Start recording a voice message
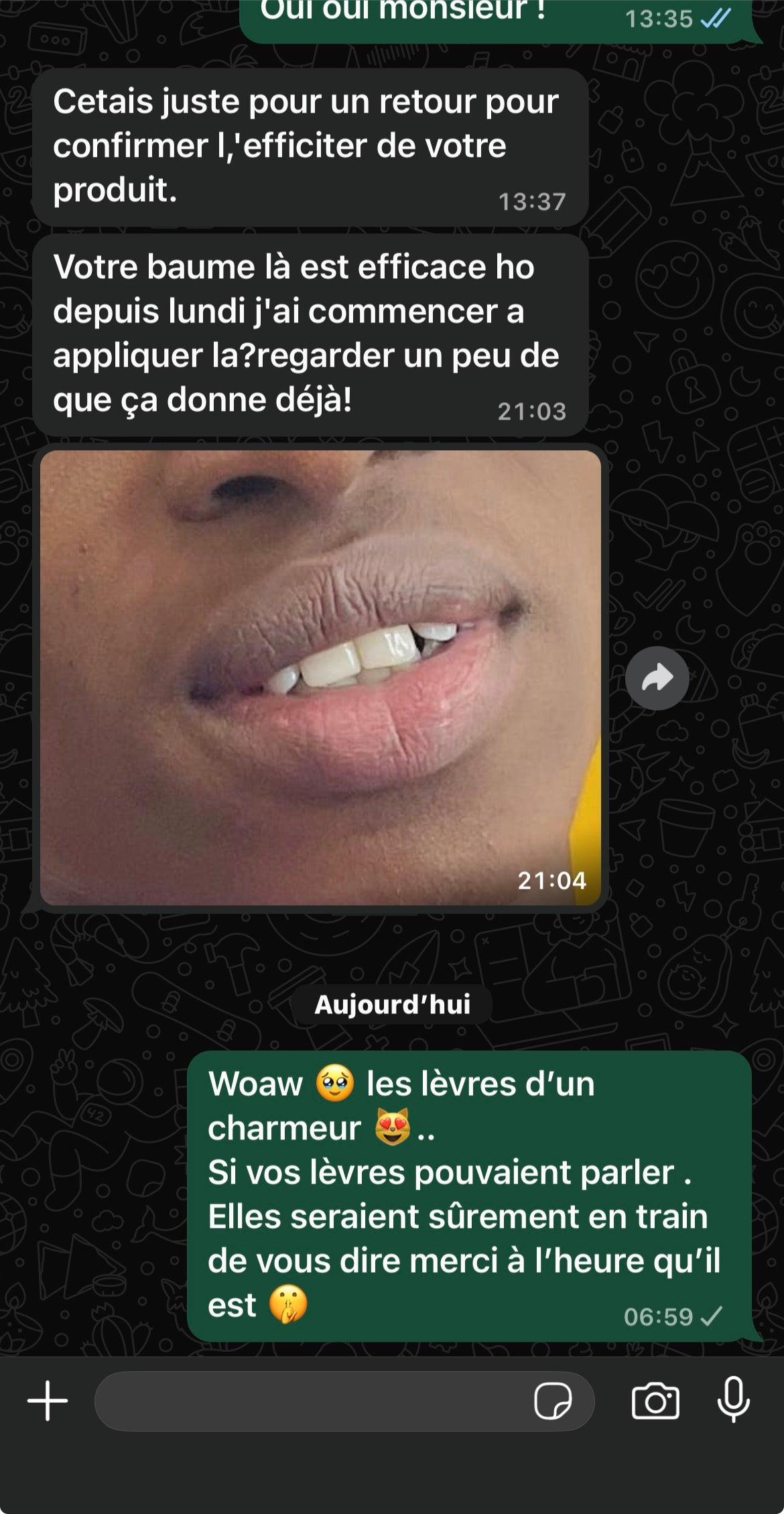784x1514 pixels. 734,1399
